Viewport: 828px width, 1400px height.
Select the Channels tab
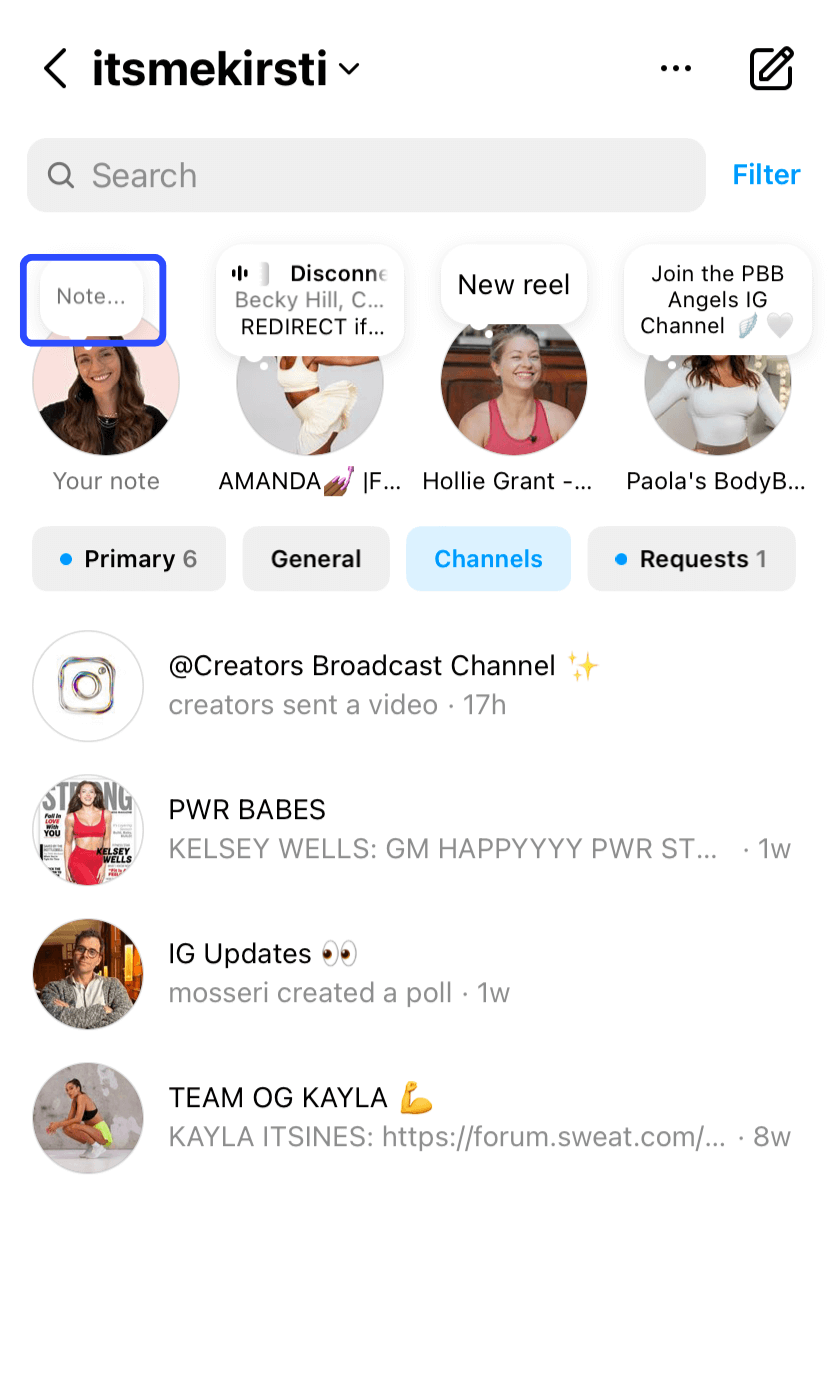(x=488, y=559)
